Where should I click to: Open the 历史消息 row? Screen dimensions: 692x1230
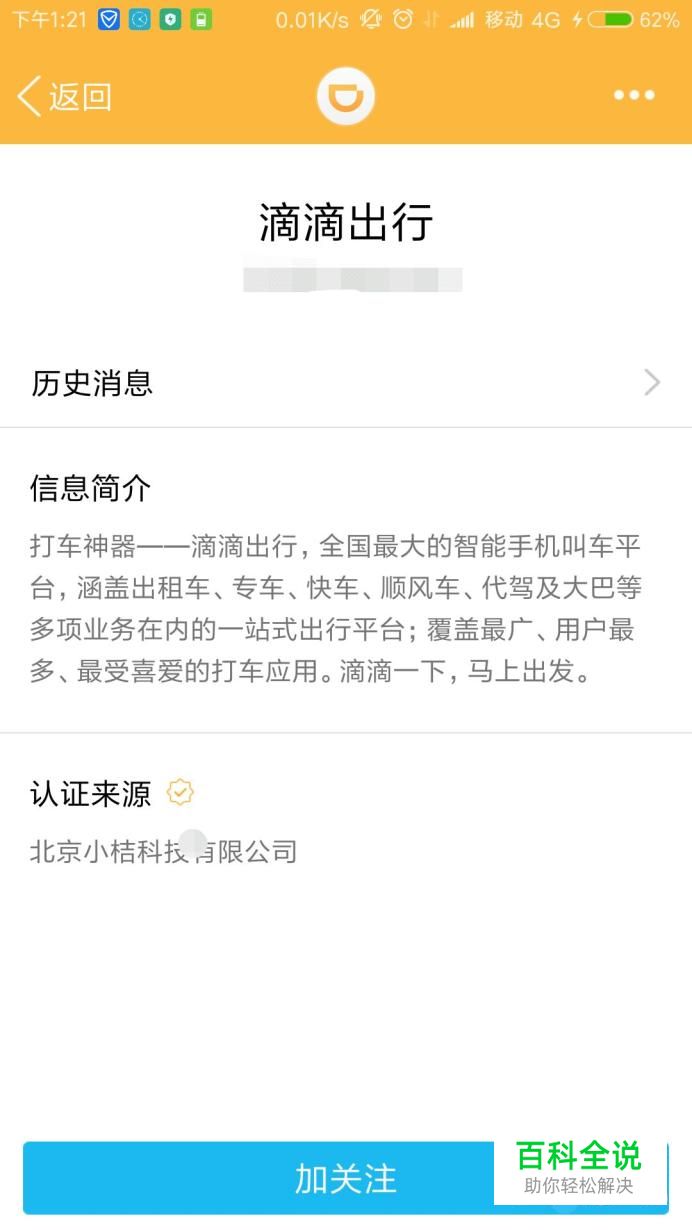pyautogui.click(x=346, y=383)
